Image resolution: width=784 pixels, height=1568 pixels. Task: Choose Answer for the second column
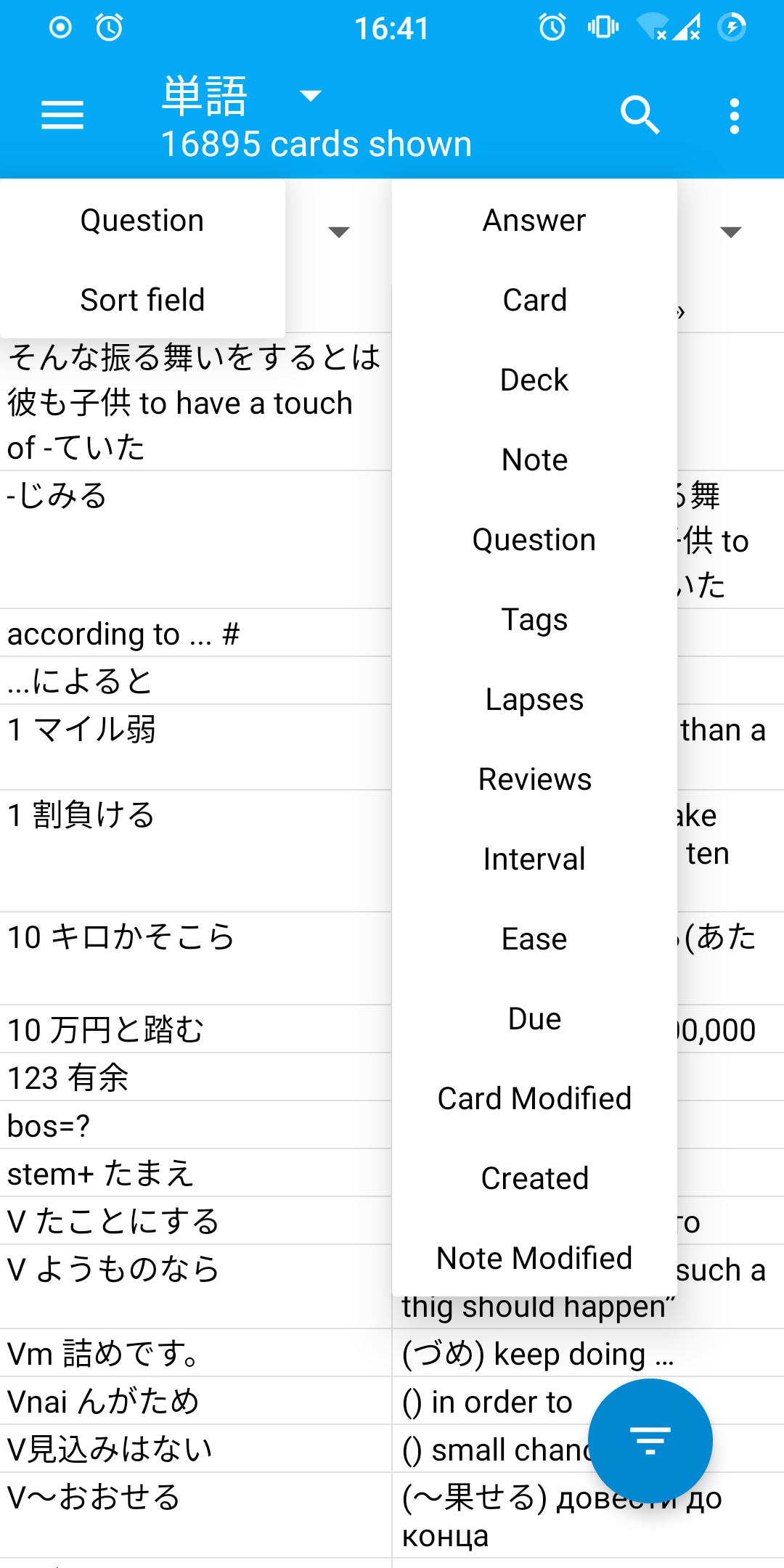(x=534, y=220)
